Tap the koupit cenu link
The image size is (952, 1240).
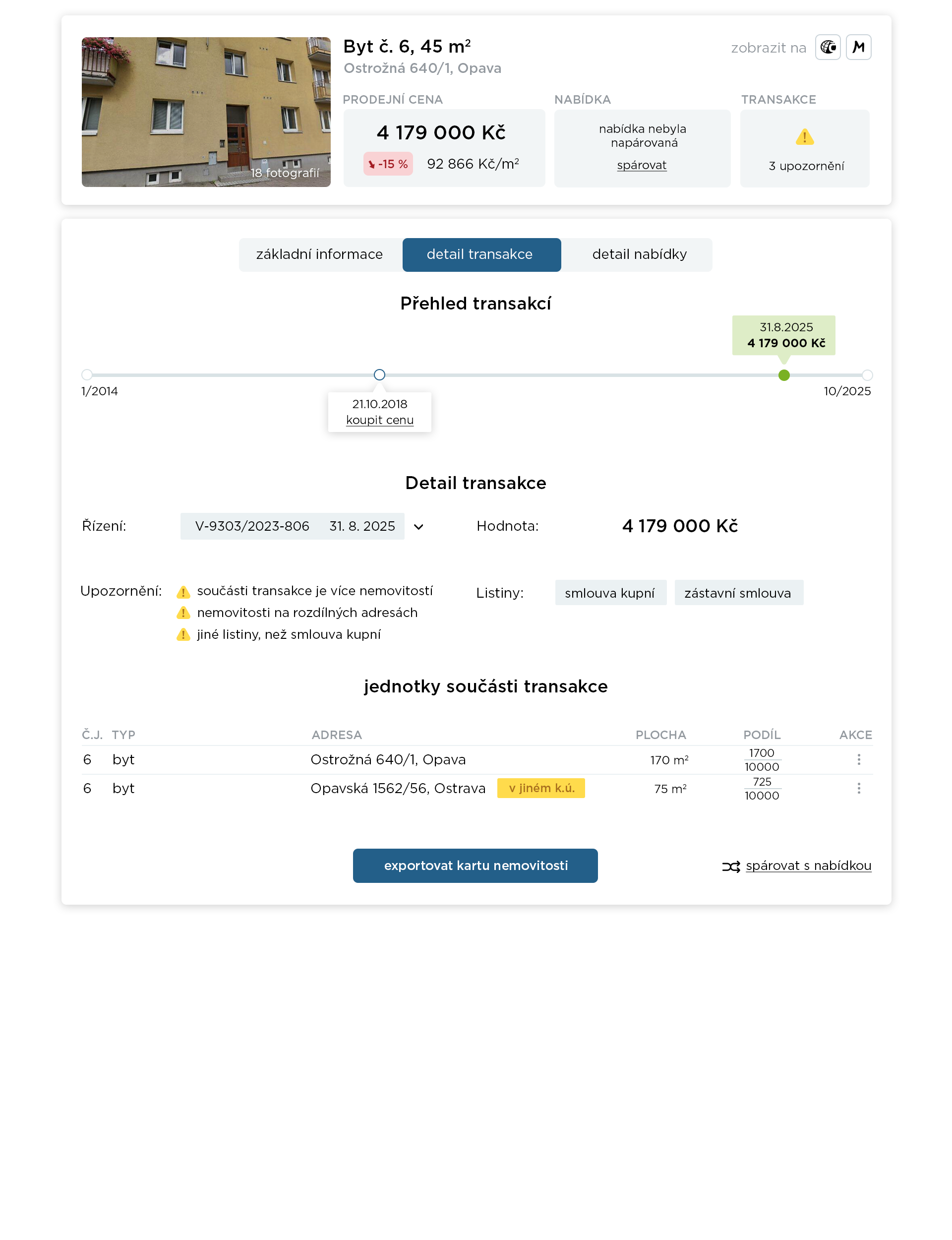point(380,420)
